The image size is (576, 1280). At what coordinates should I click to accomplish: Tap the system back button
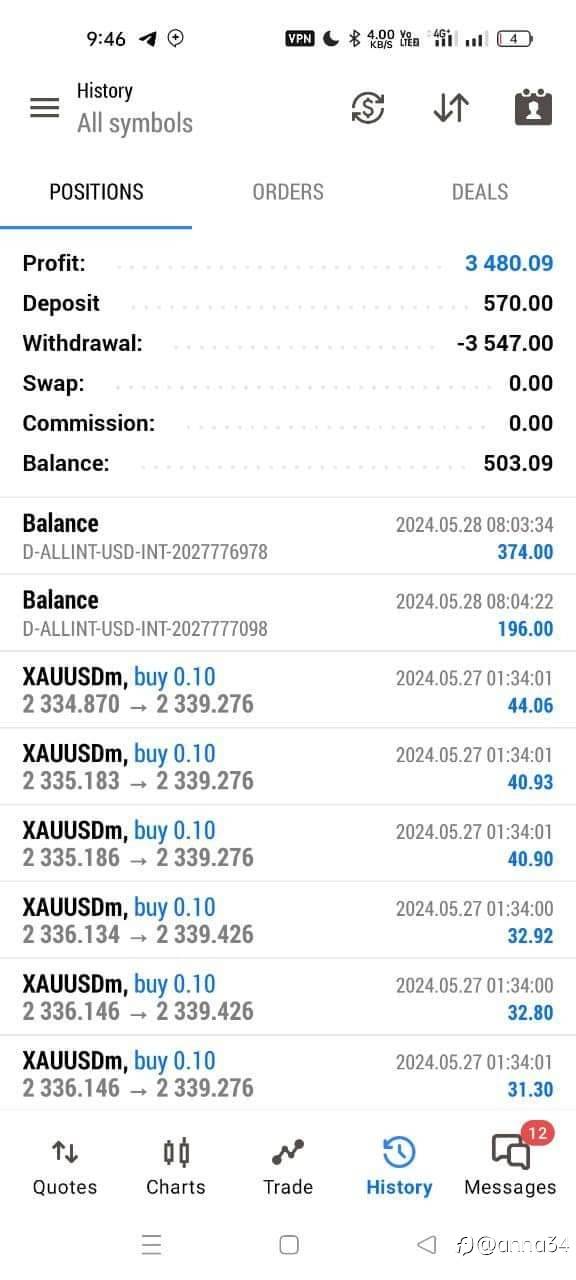[x=427, y=1244]
